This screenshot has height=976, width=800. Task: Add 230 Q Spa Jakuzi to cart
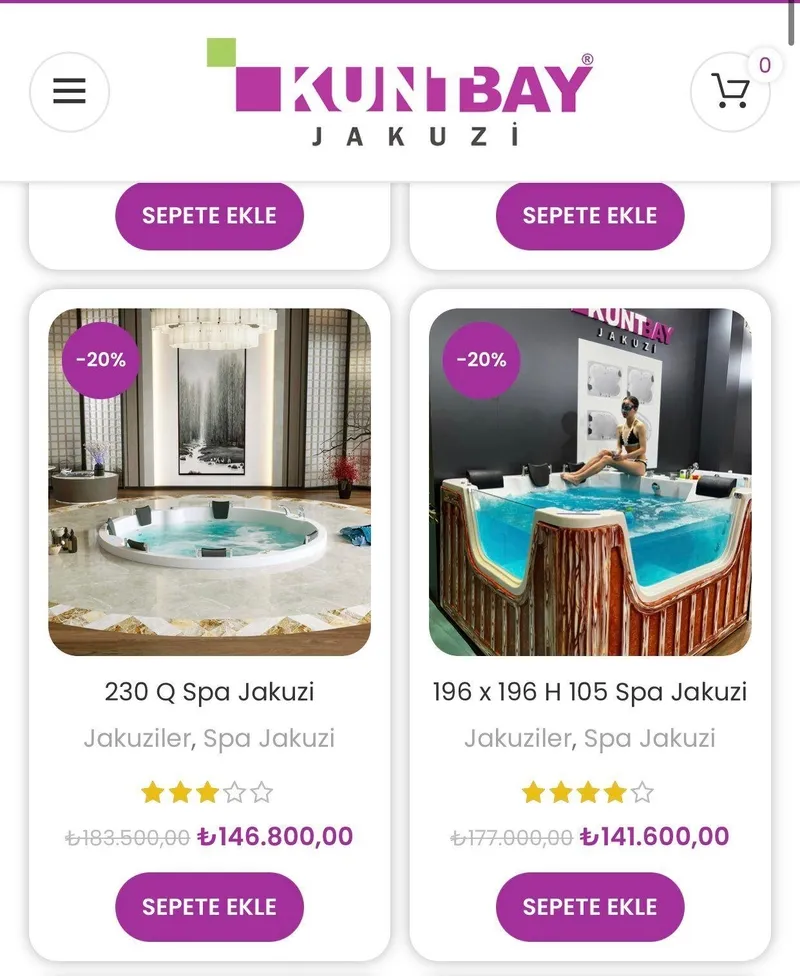[x=209, y=906]
